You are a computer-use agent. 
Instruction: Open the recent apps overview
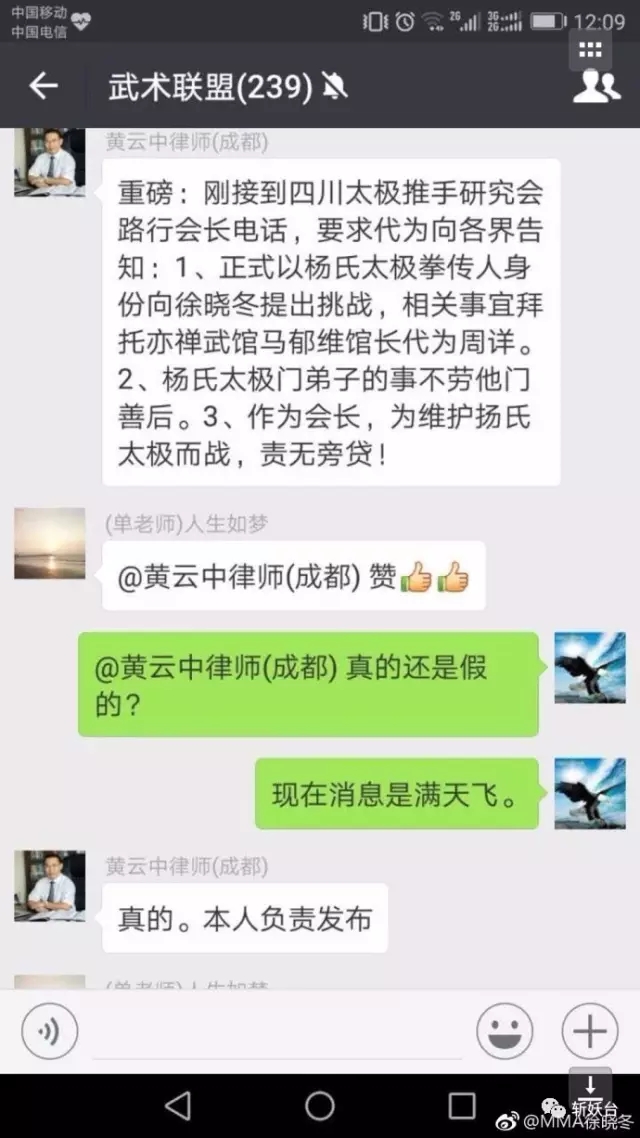462,1105
